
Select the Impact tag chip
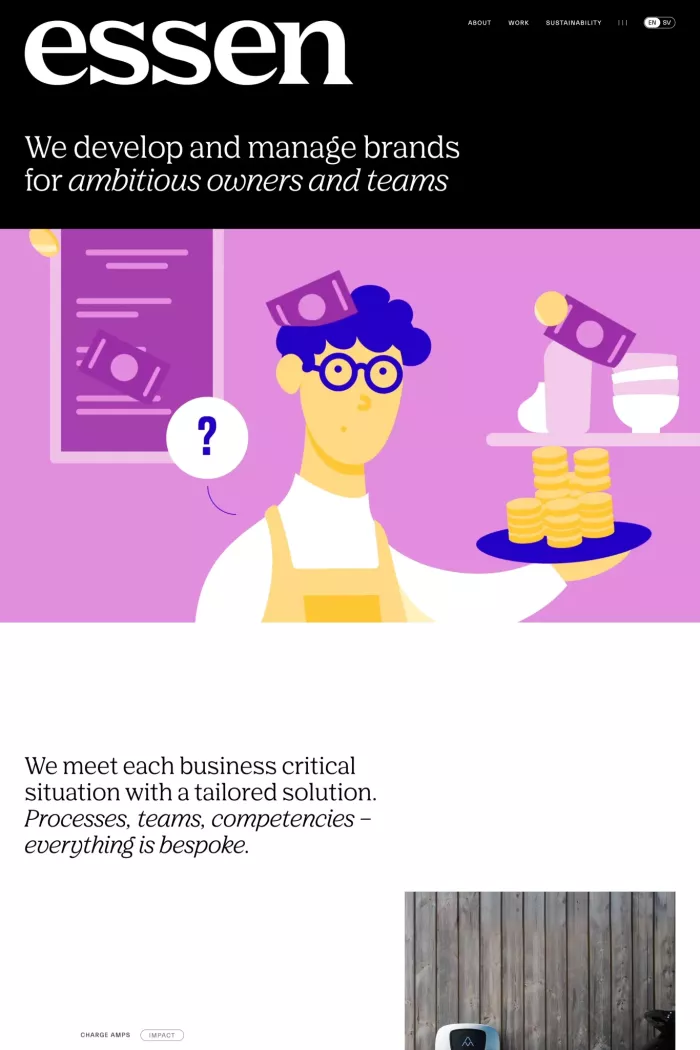[162, 1035]
